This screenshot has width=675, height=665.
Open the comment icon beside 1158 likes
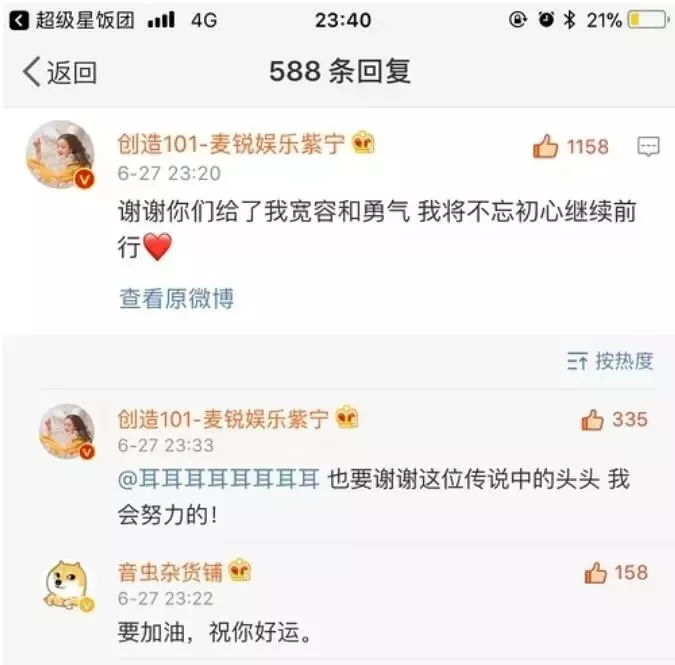point(648,147)
